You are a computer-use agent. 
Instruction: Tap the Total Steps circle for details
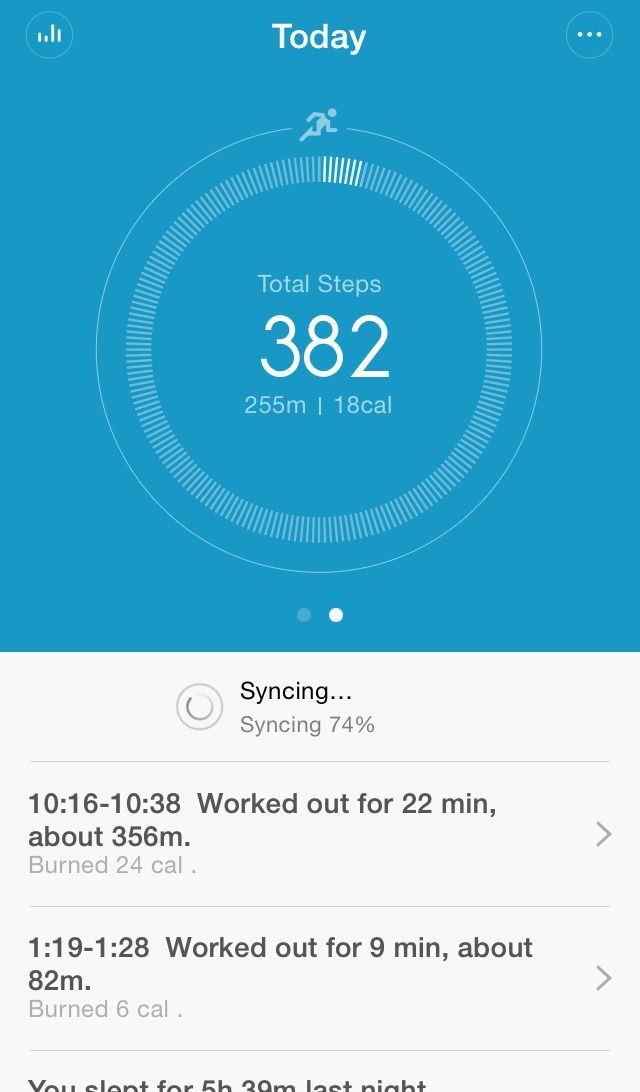[x=319, y=349]
